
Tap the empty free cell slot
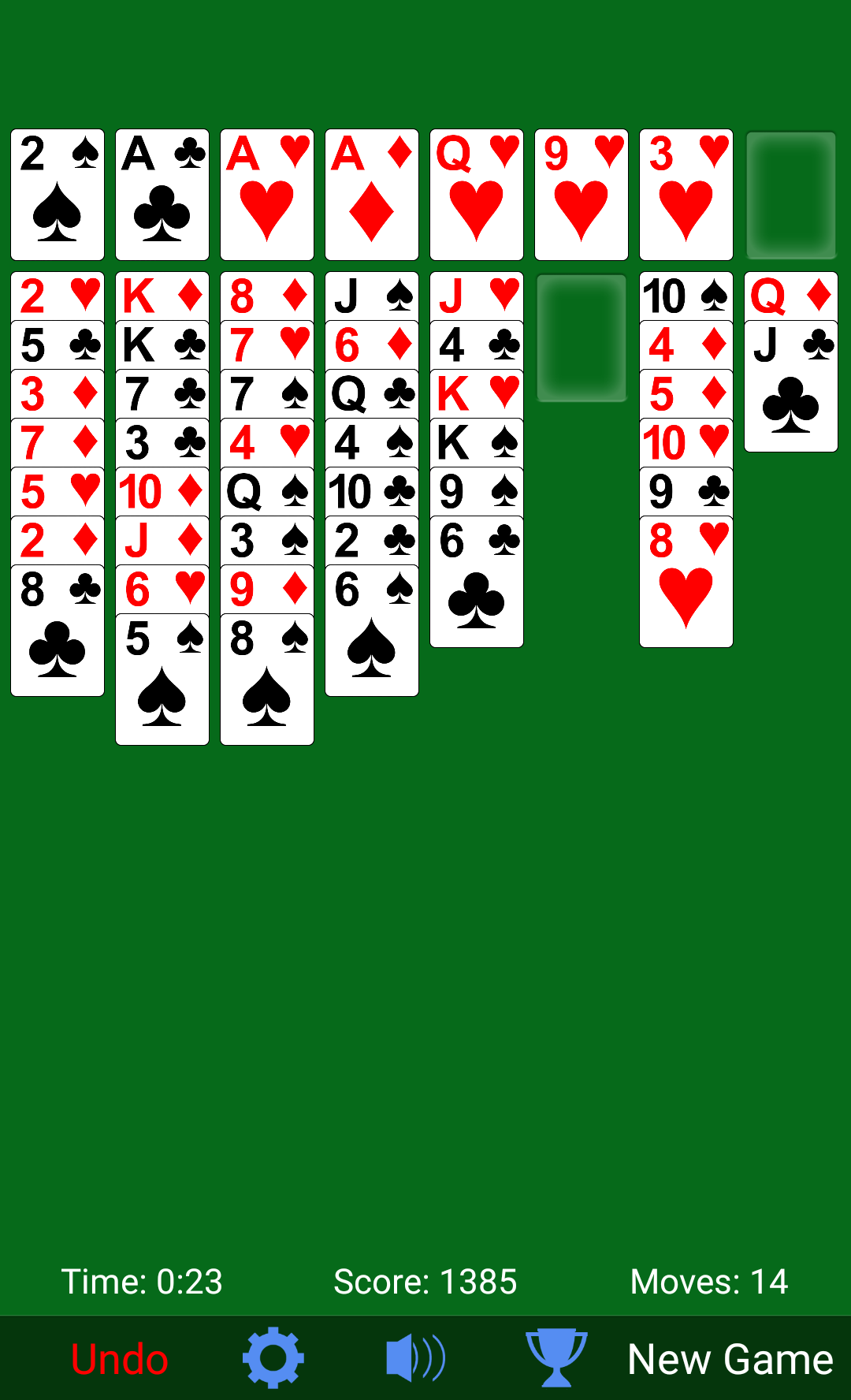[791, 195]
